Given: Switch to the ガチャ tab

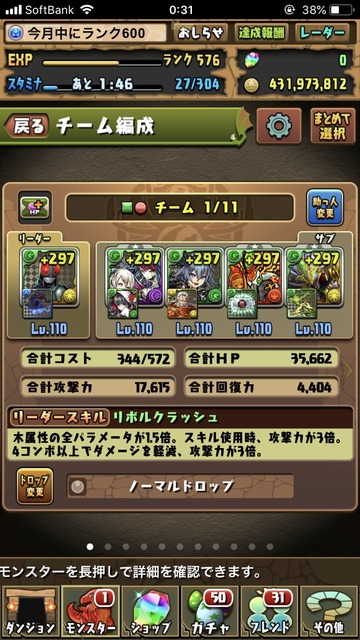Looking at the screenshot, I should pos(210,612).
